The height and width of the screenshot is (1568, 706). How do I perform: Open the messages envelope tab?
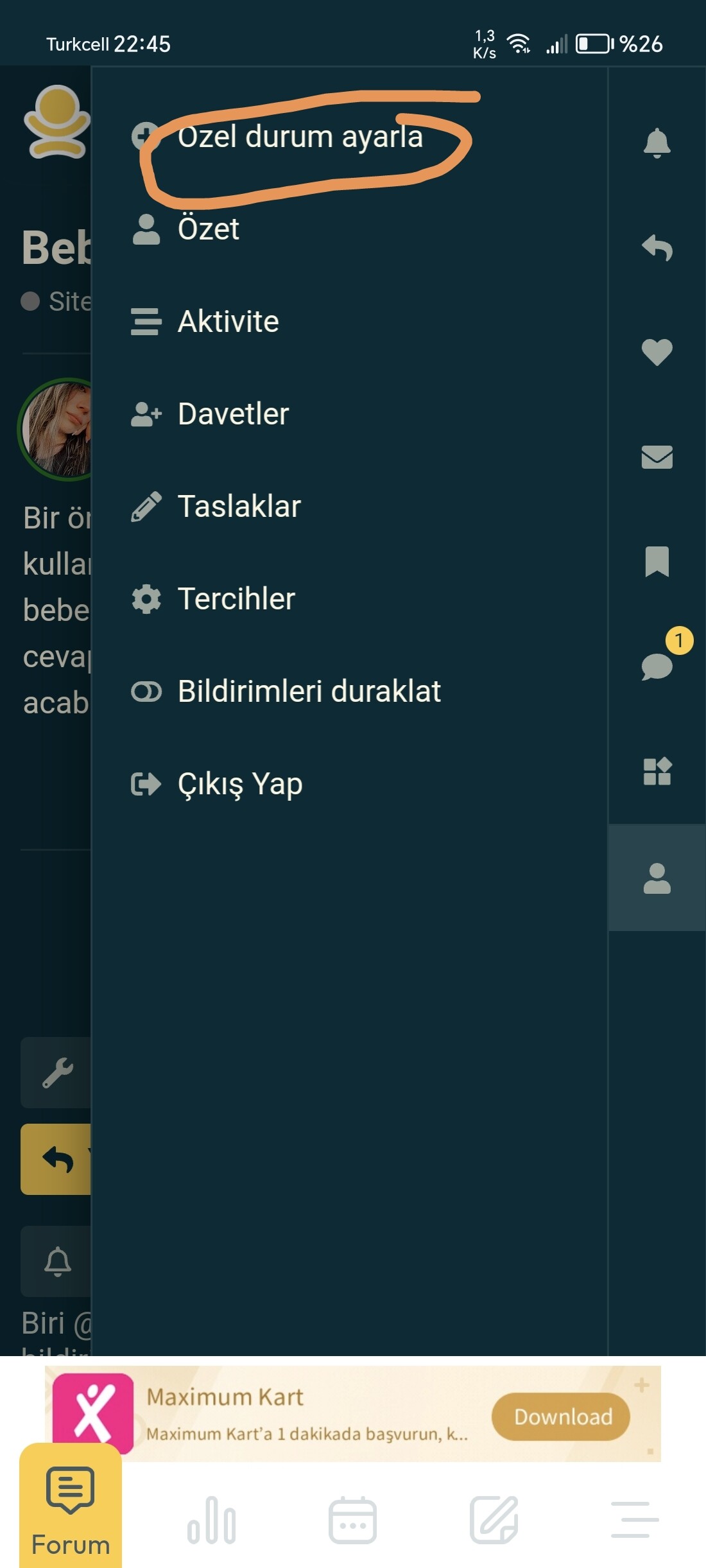[657, 457]
